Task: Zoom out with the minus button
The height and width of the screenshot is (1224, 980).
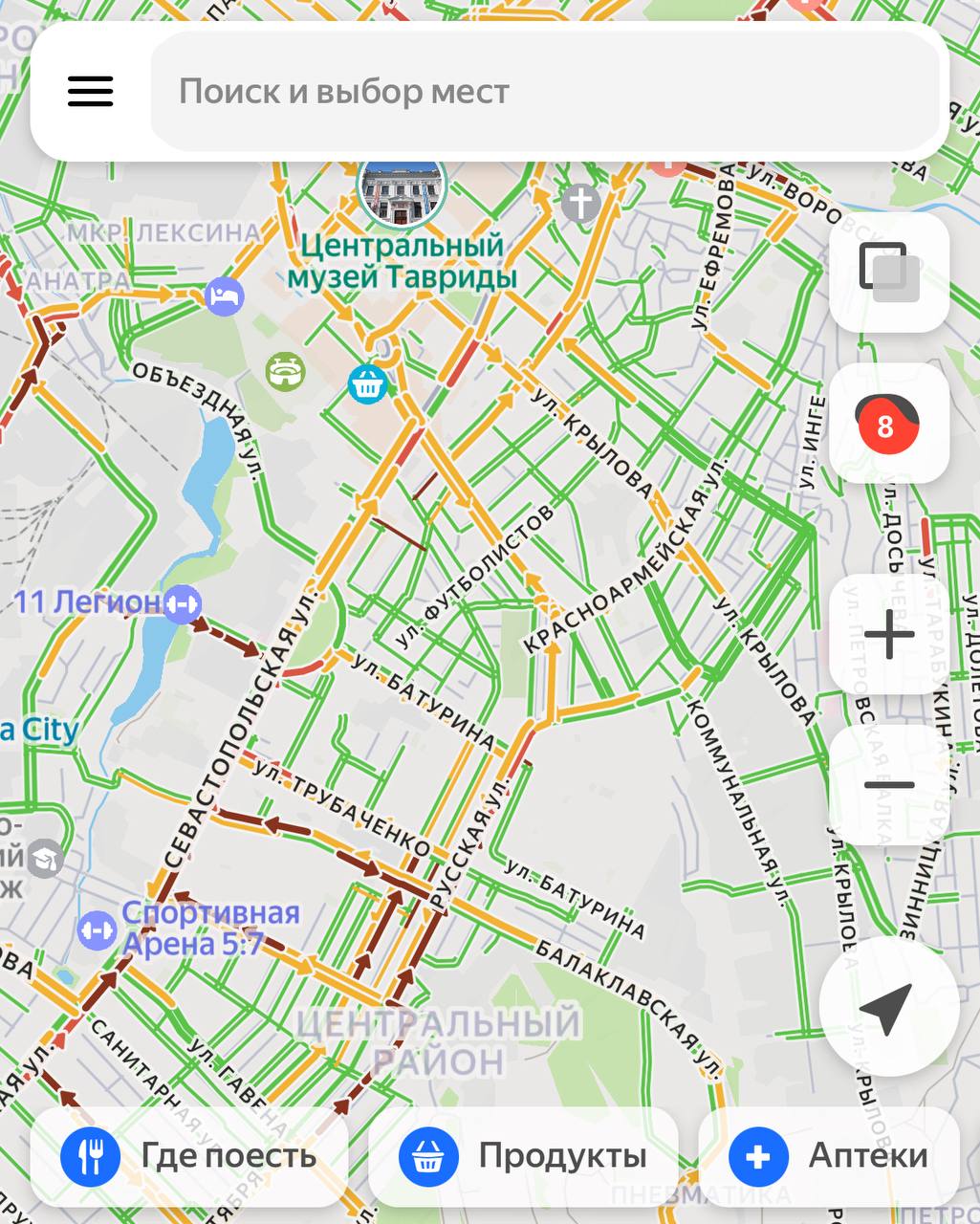Action: (888, 785)
